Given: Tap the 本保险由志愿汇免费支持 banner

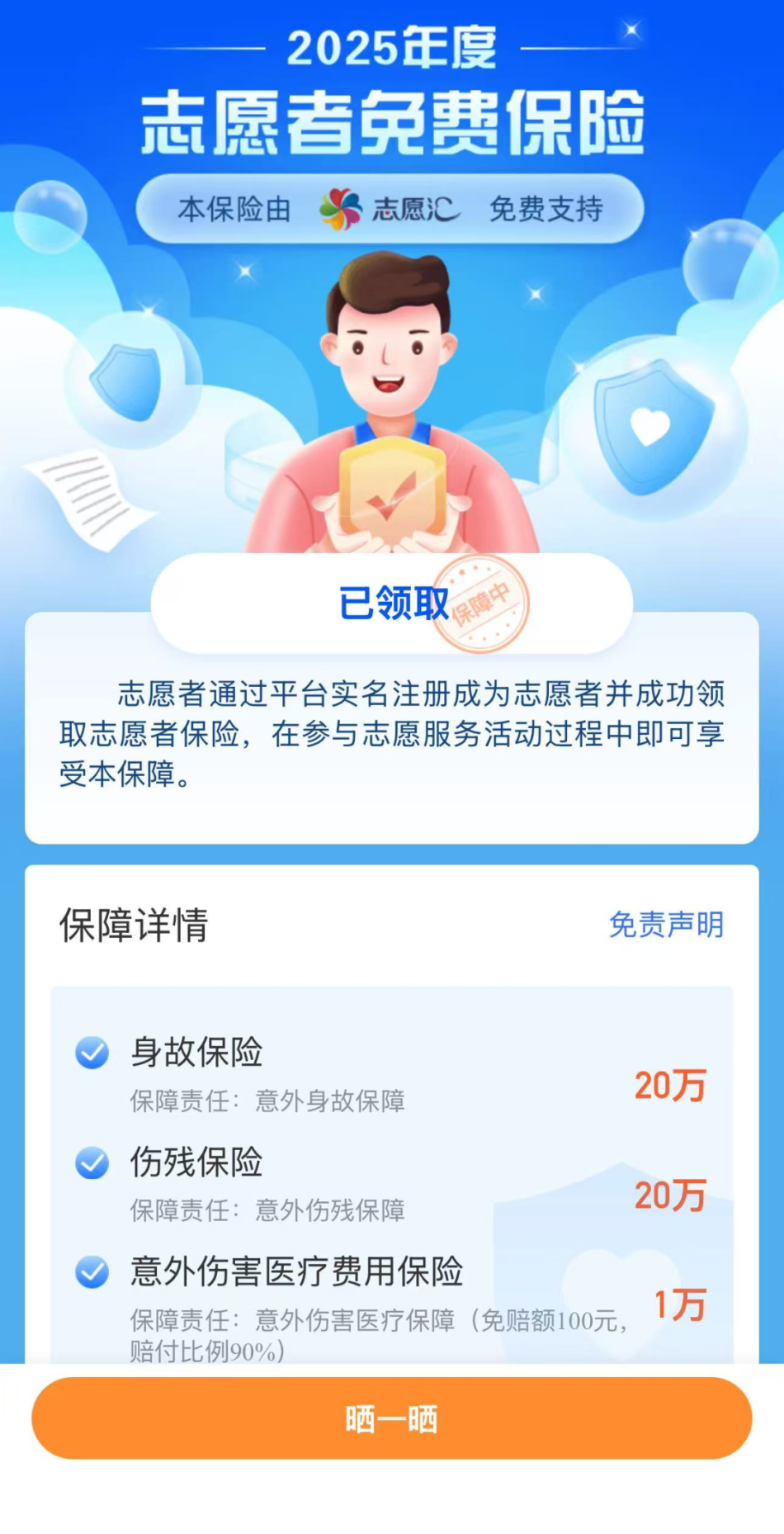Looking at the screenshot, I should [x=392, y=210].
